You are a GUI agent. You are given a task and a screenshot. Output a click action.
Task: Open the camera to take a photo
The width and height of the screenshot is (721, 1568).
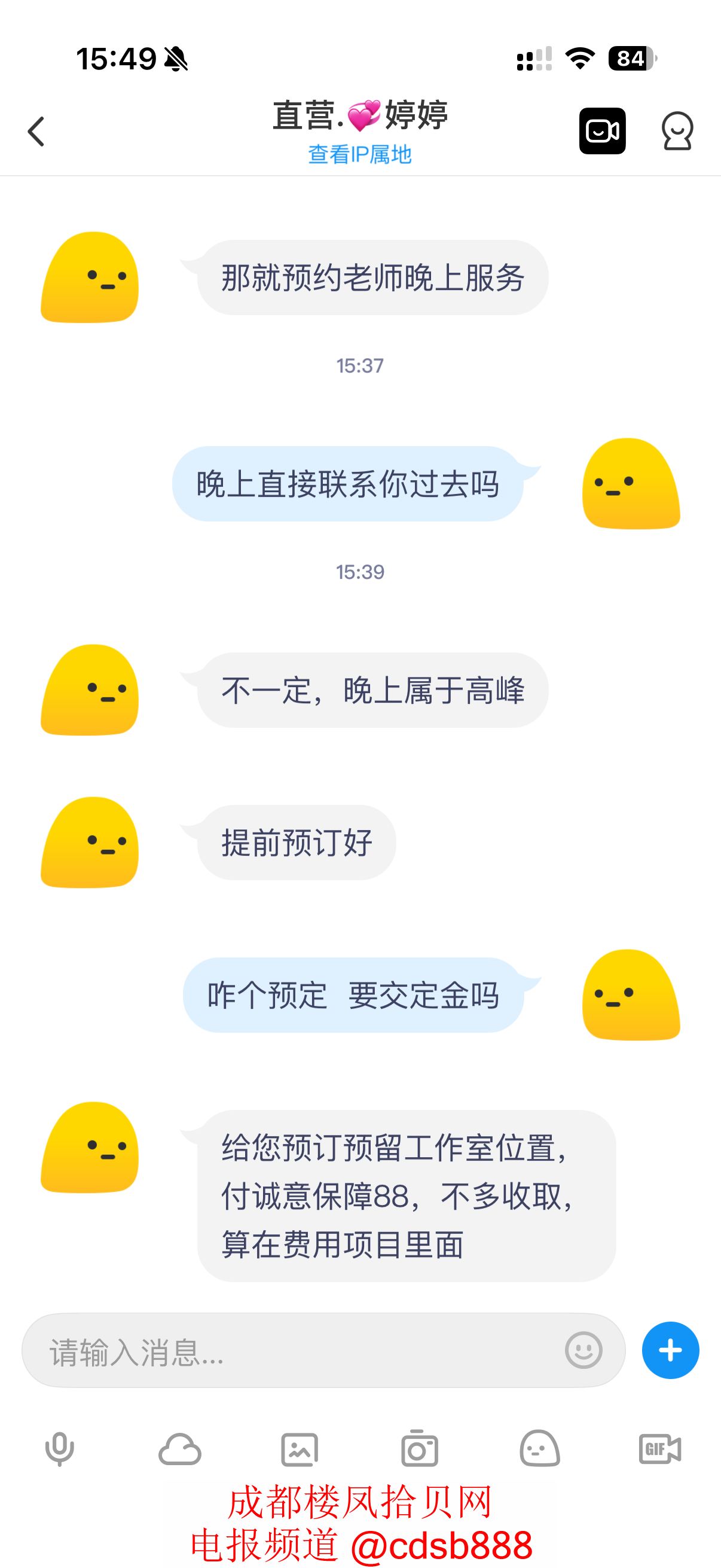pos(419,1448)
